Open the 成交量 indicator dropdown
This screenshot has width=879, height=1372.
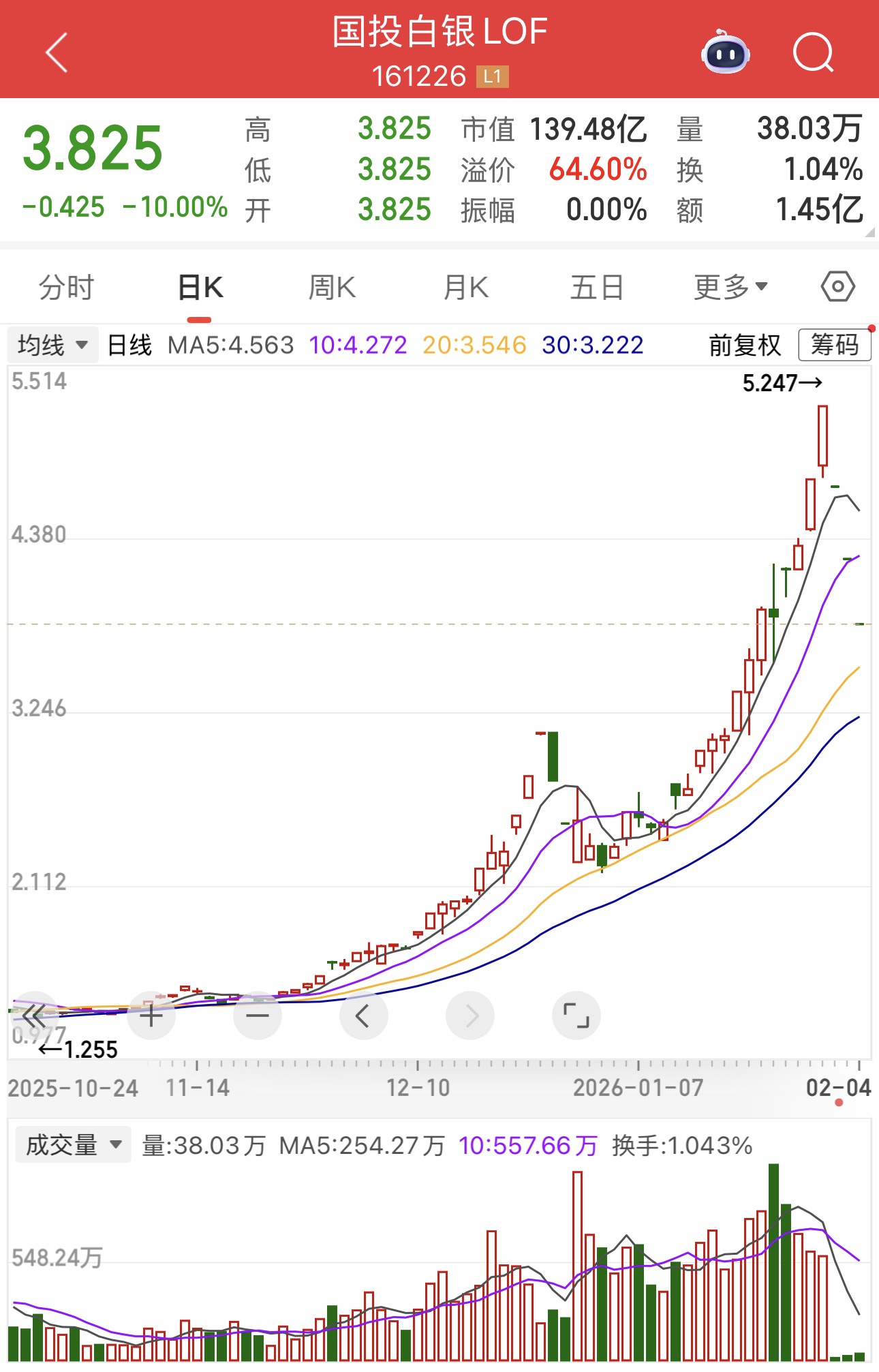click(x=73, y=1144)
